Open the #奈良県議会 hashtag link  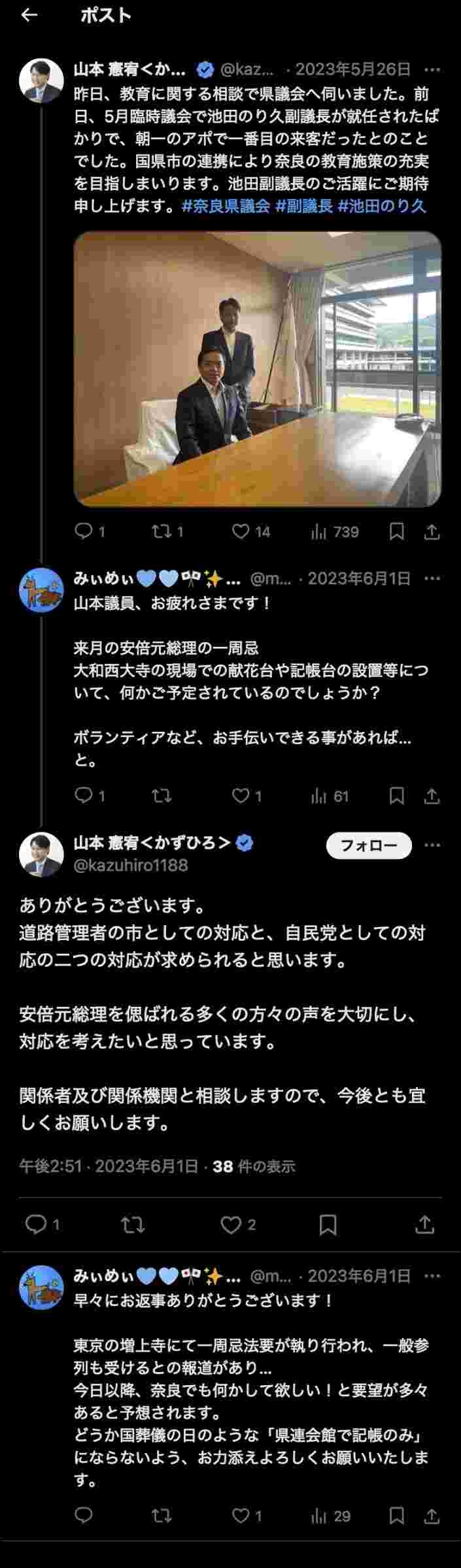click(x=226, y=206)
